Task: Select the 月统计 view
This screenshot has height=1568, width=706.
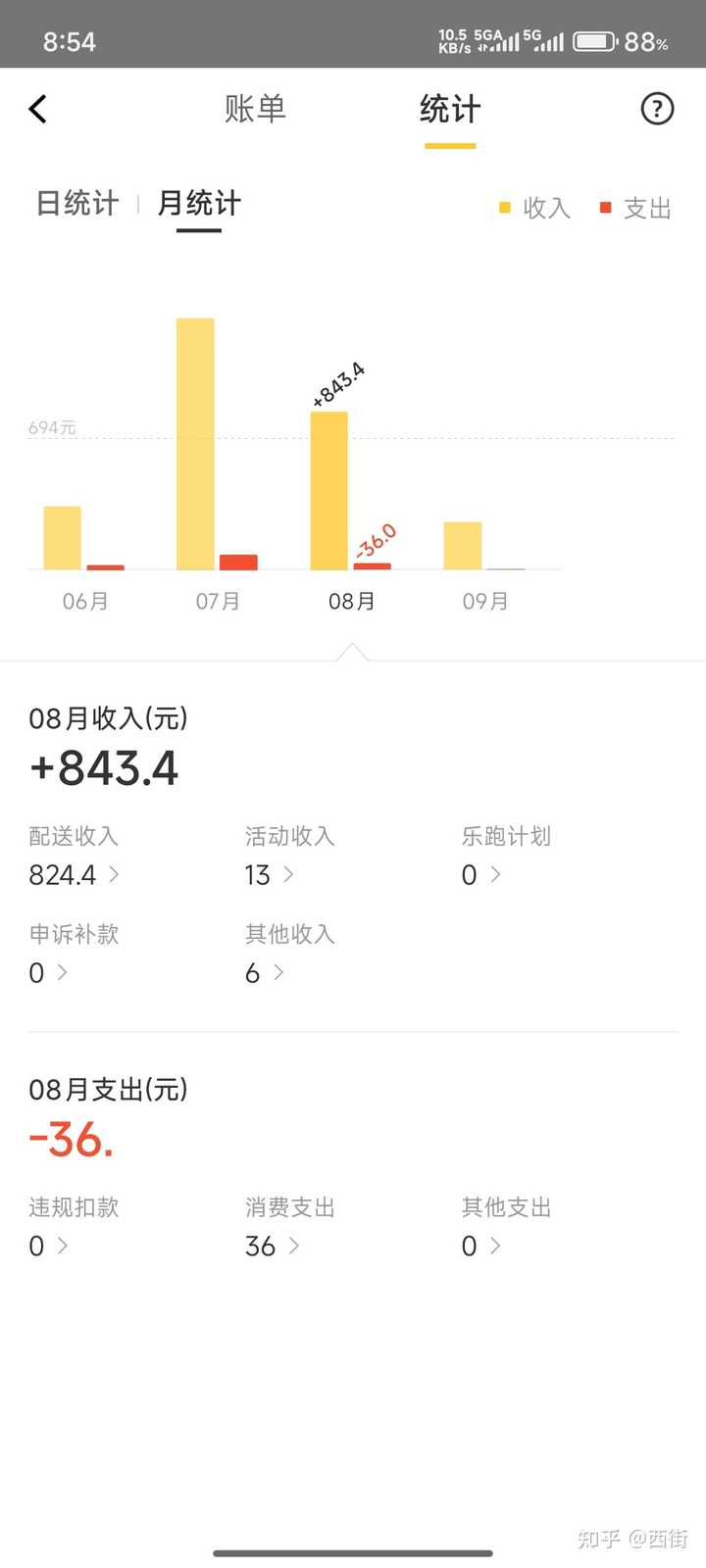Action: 199,204
